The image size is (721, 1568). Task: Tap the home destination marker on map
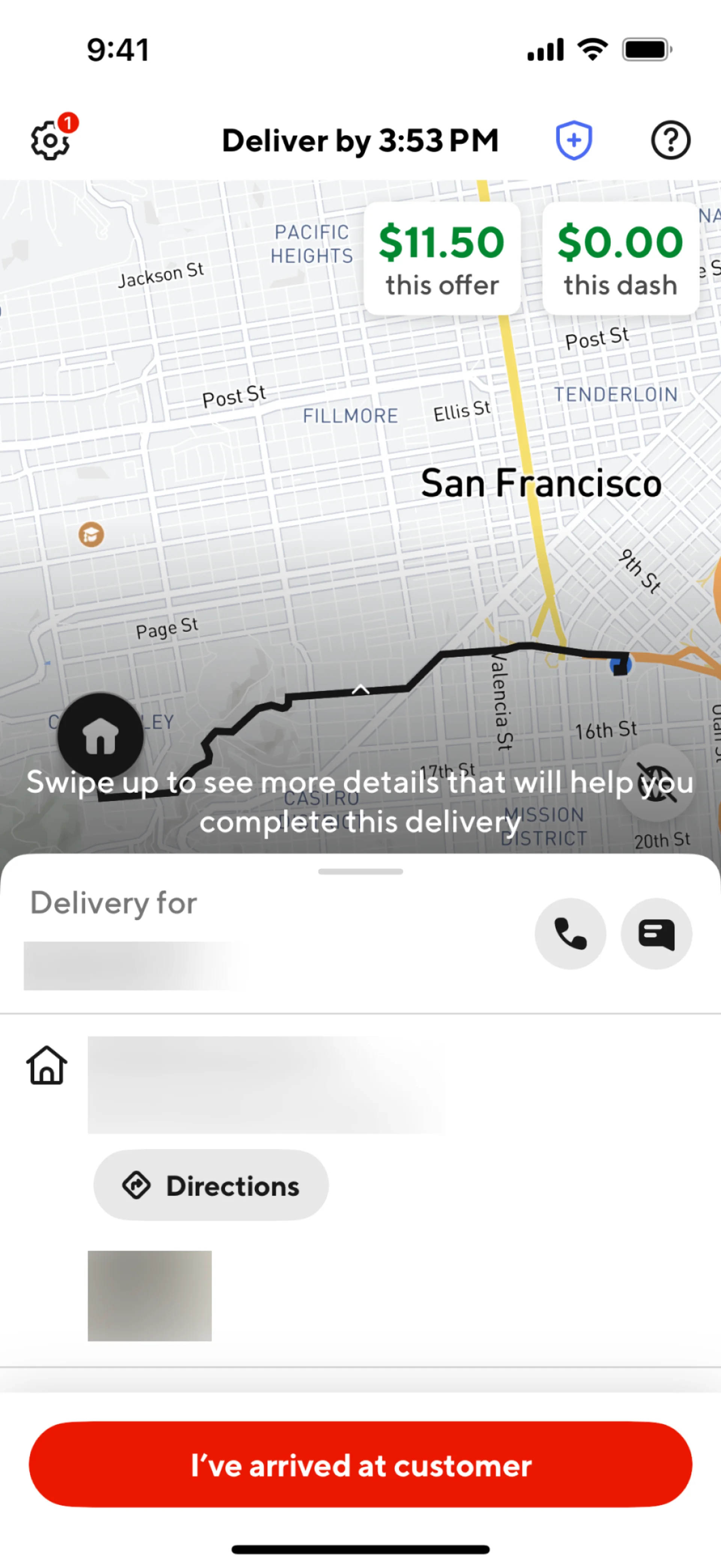click(101, 736)
